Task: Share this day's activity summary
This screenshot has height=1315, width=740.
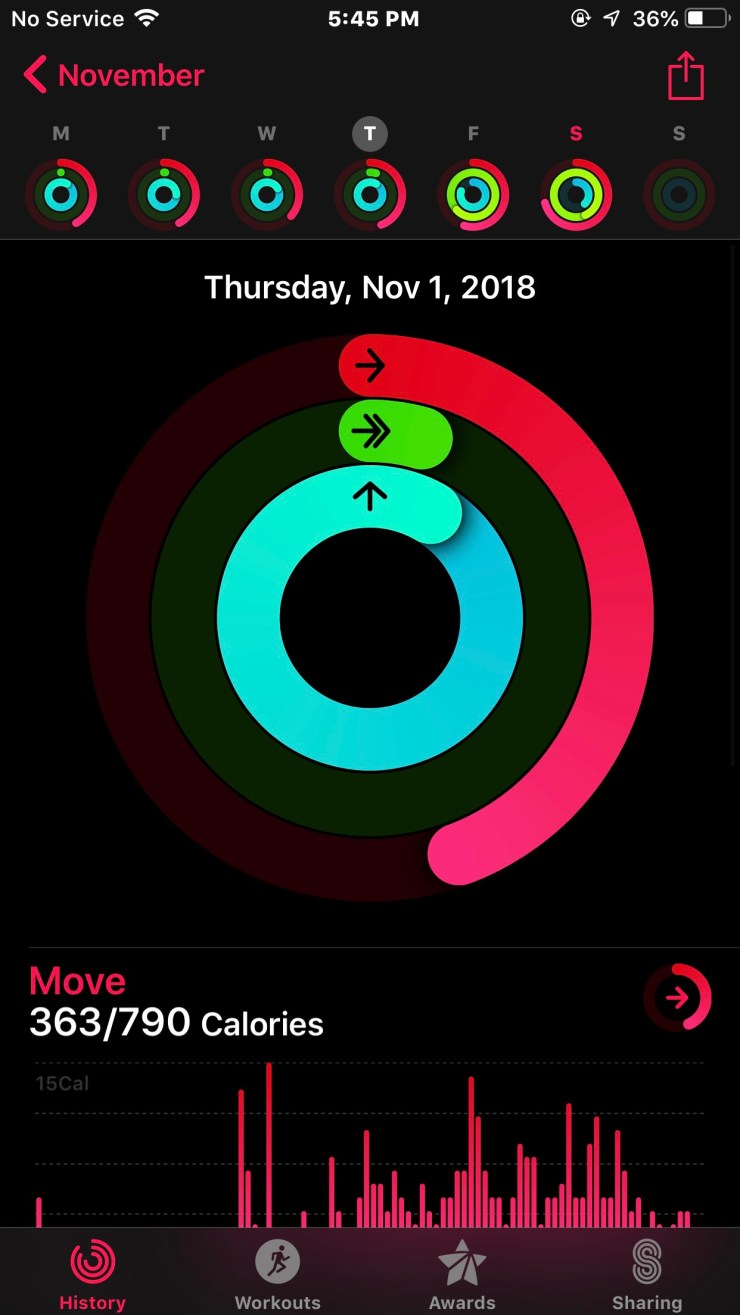Action: [x=686, y=76]
